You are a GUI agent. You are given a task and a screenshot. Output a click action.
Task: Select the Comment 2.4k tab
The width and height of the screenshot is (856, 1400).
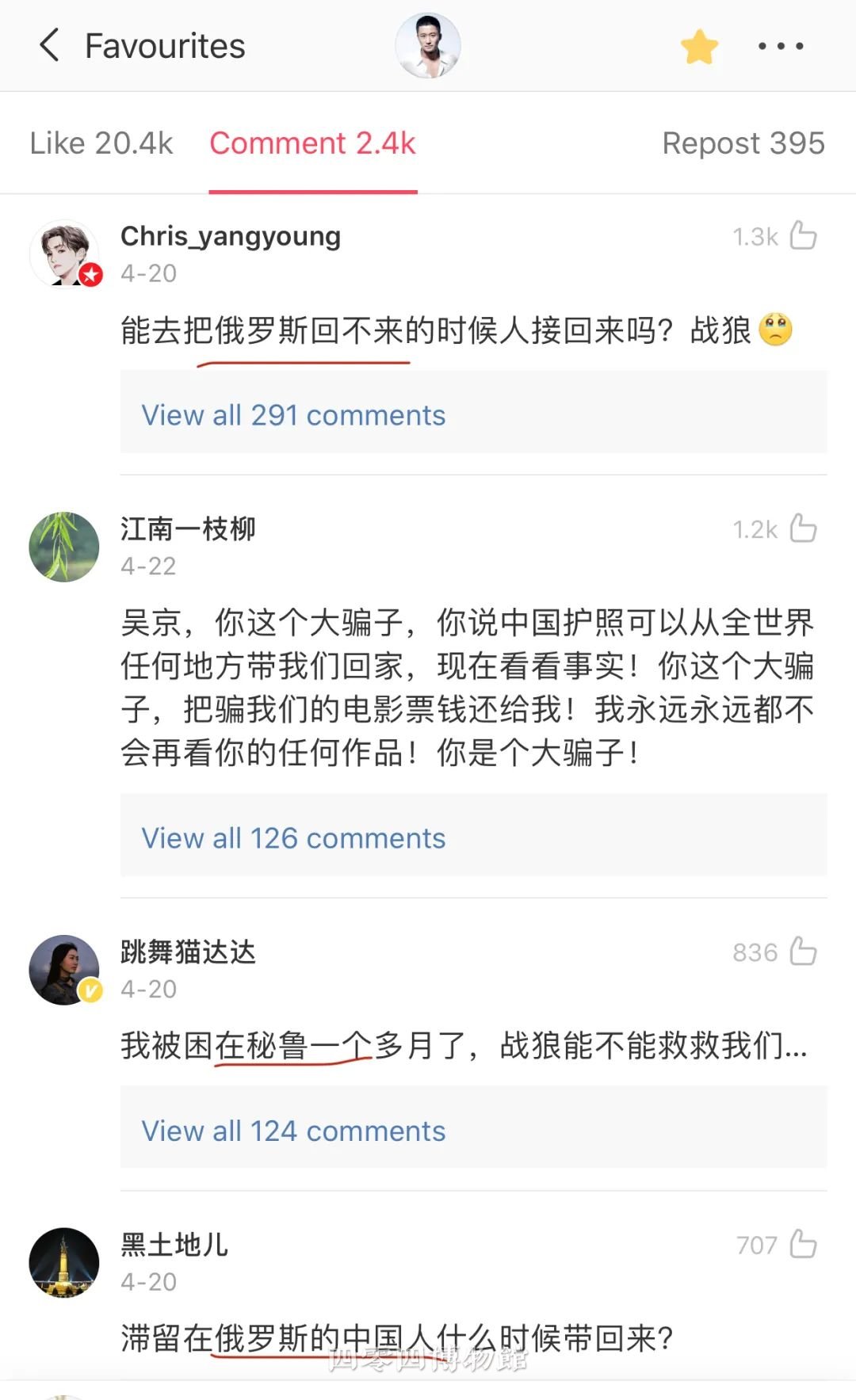[x=312, y=143]
